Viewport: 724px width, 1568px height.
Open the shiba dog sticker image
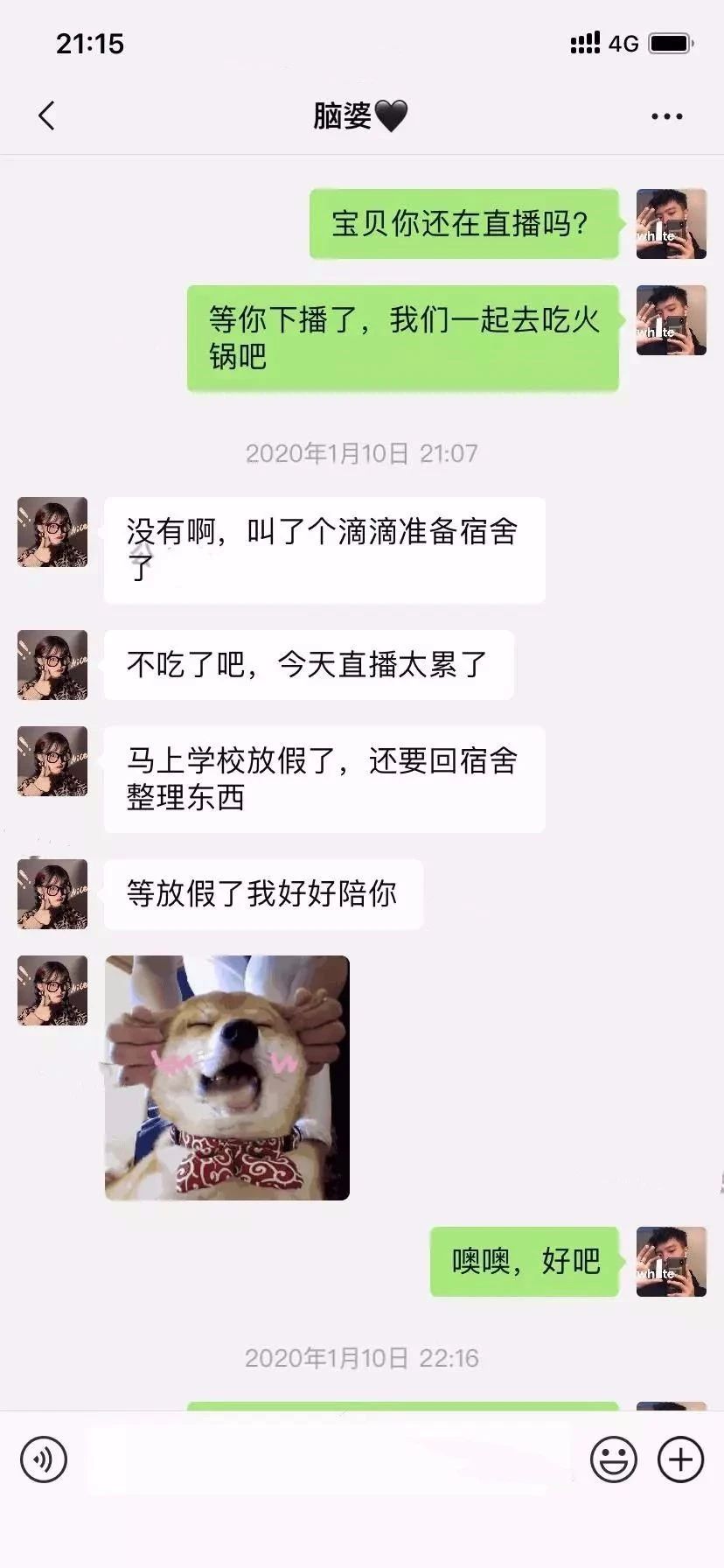click(227, 1077)
